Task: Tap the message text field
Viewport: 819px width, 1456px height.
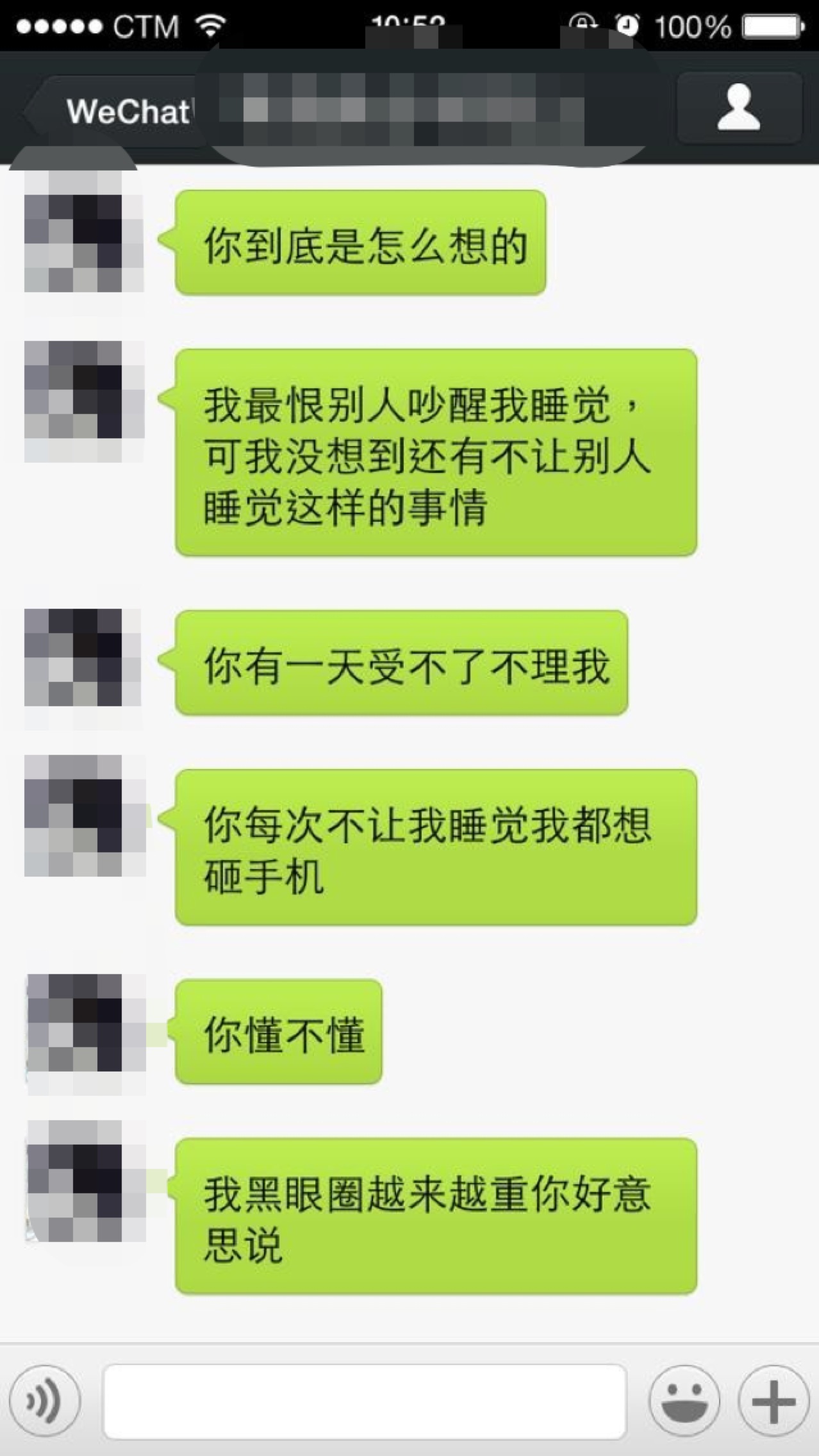Action: click(x=365, y=1402)
